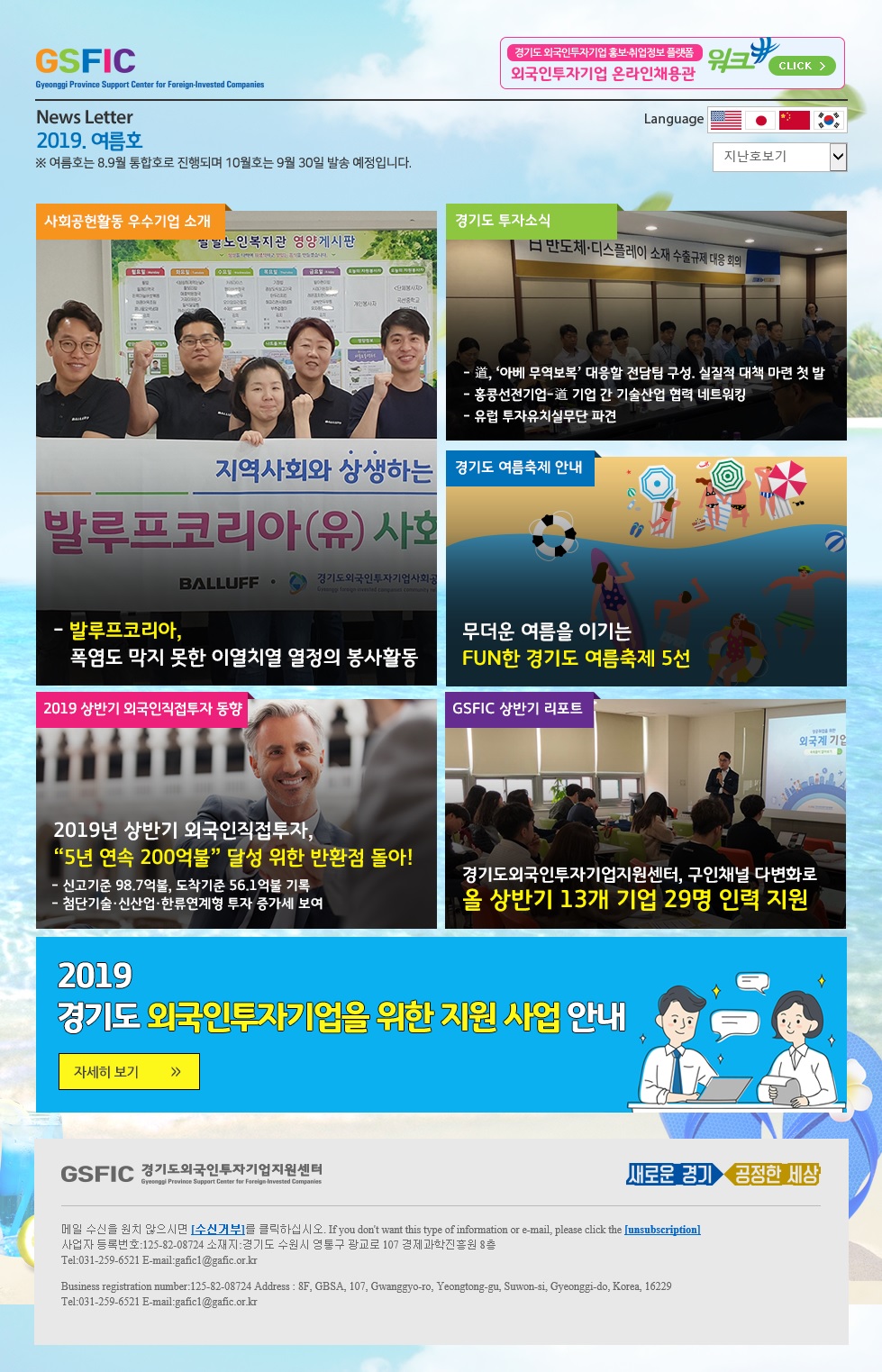Image resolution: width=882 pixels, height=1372 pixels.
Task: Switch to the Japanese flag language
Action: tap(760, 120)
